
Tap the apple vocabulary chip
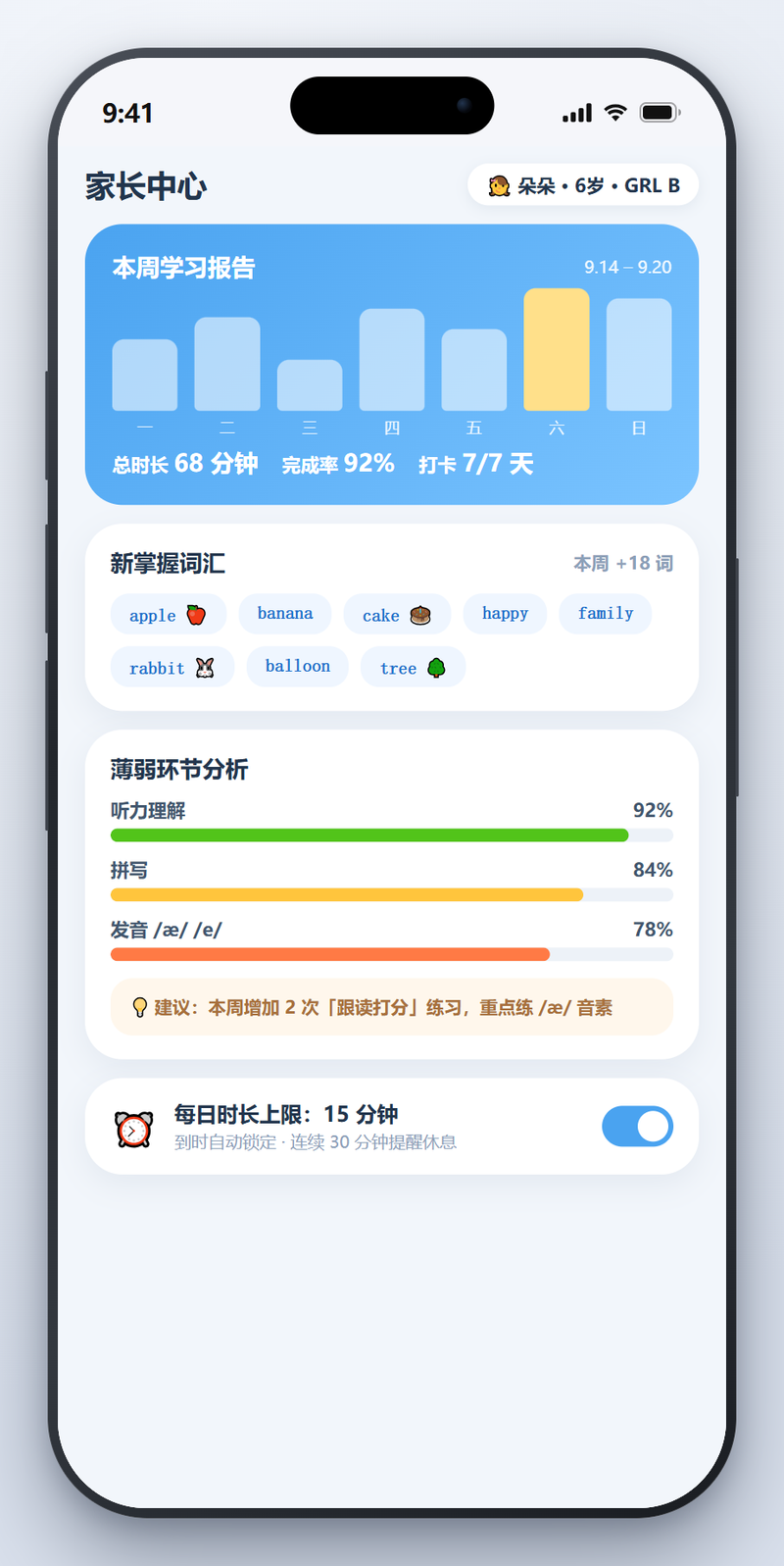(169, 615)
